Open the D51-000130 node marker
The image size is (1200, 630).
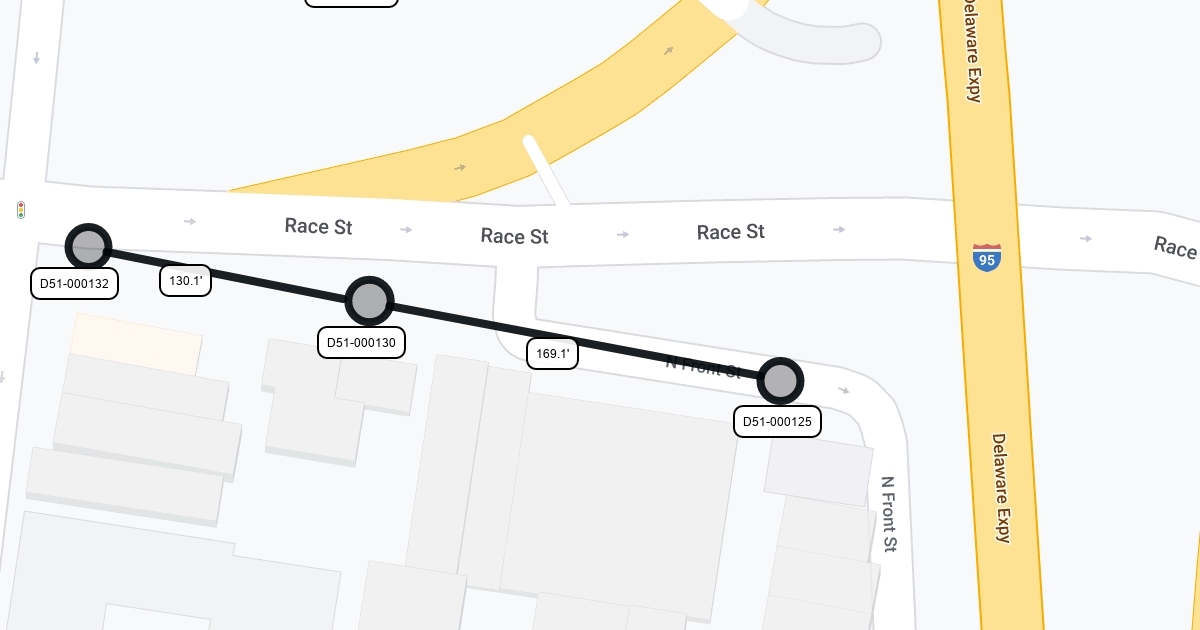coord(369,300)
